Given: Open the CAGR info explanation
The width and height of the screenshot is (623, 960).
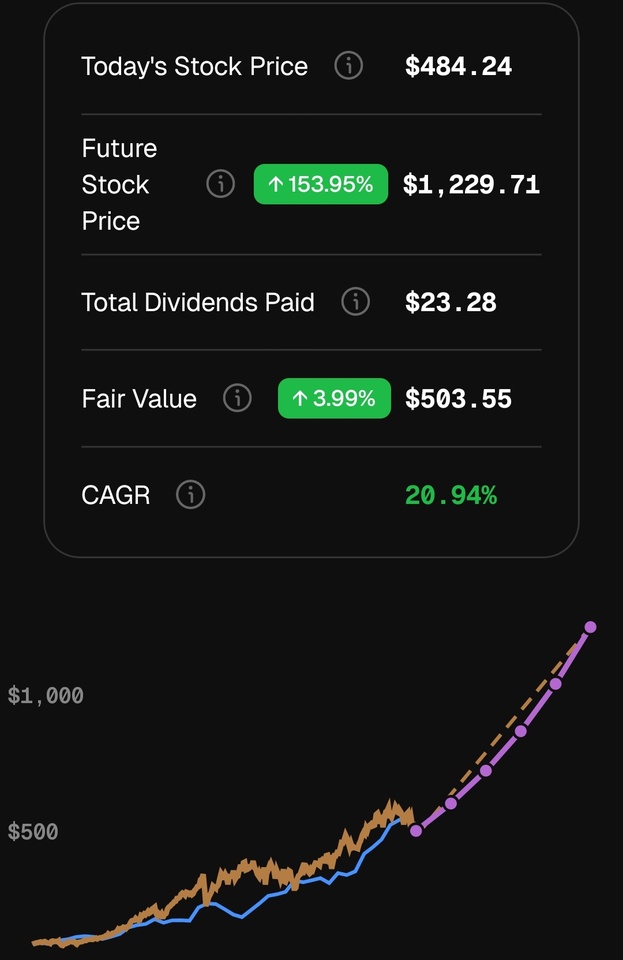Looking at the screenshot, I should click(x=190, y=494).
